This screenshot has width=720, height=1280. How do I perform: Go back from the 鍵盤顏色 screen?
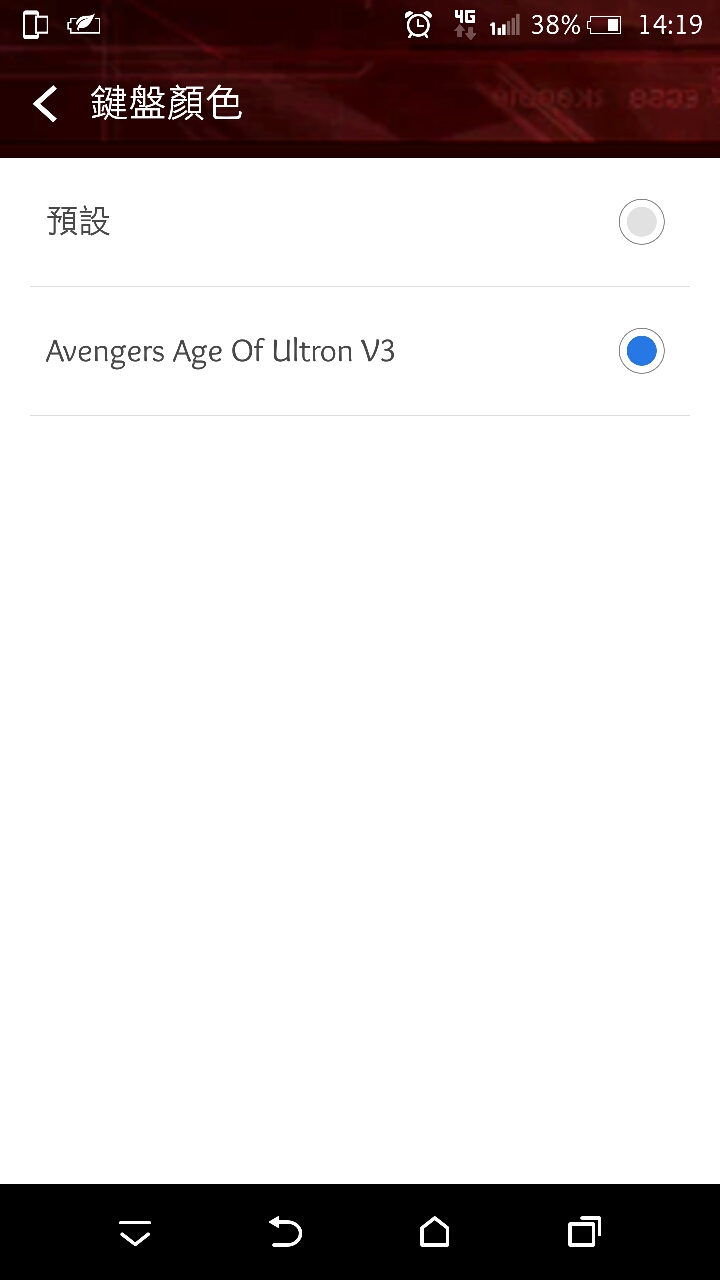pos(45,104)
